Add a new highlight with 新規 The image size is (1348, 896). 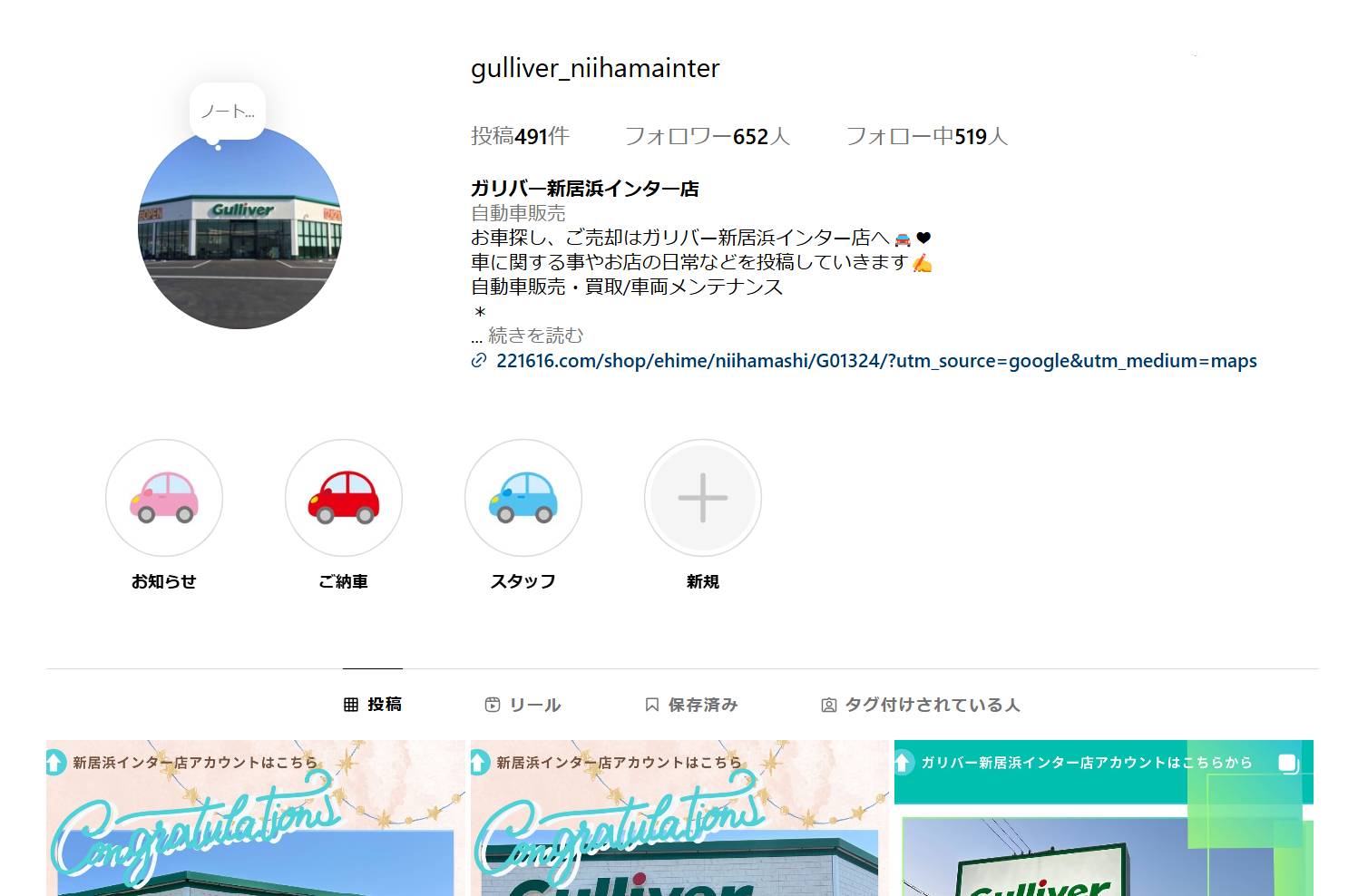click(x=703, y=498)
